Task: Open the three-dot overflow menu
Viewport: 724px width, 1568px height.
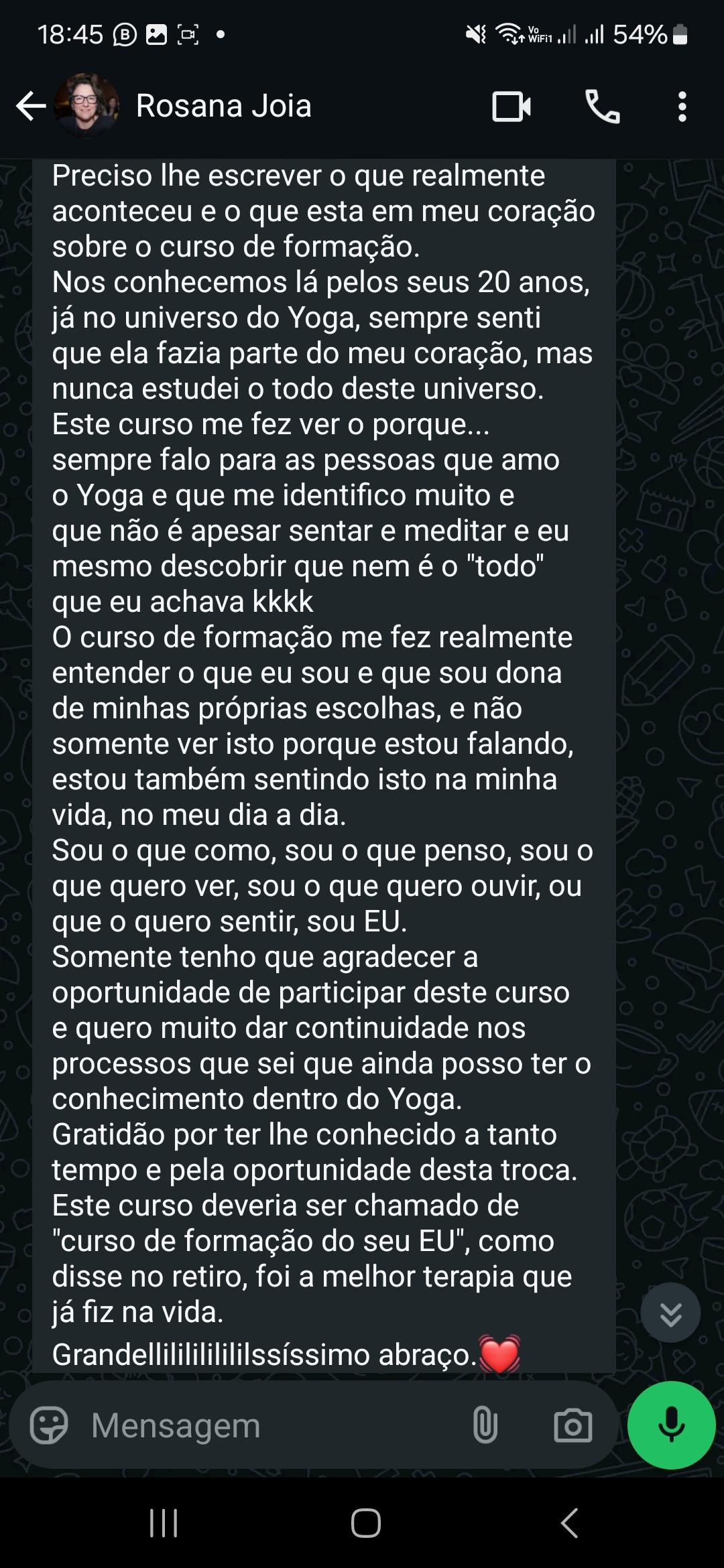Action: (682, 107)
